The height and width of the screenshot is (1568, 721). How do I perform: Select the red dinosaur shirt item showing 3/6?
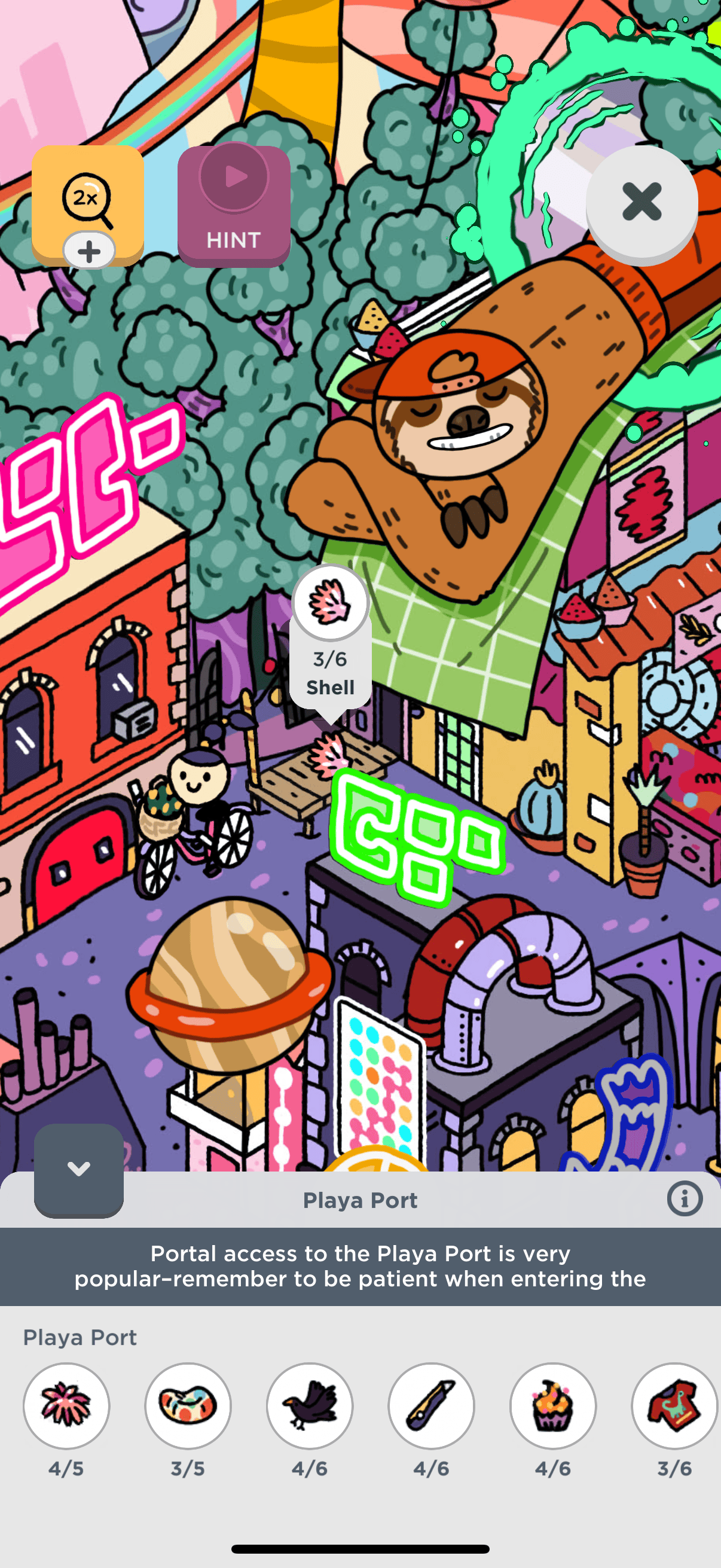click(674, 1405)
